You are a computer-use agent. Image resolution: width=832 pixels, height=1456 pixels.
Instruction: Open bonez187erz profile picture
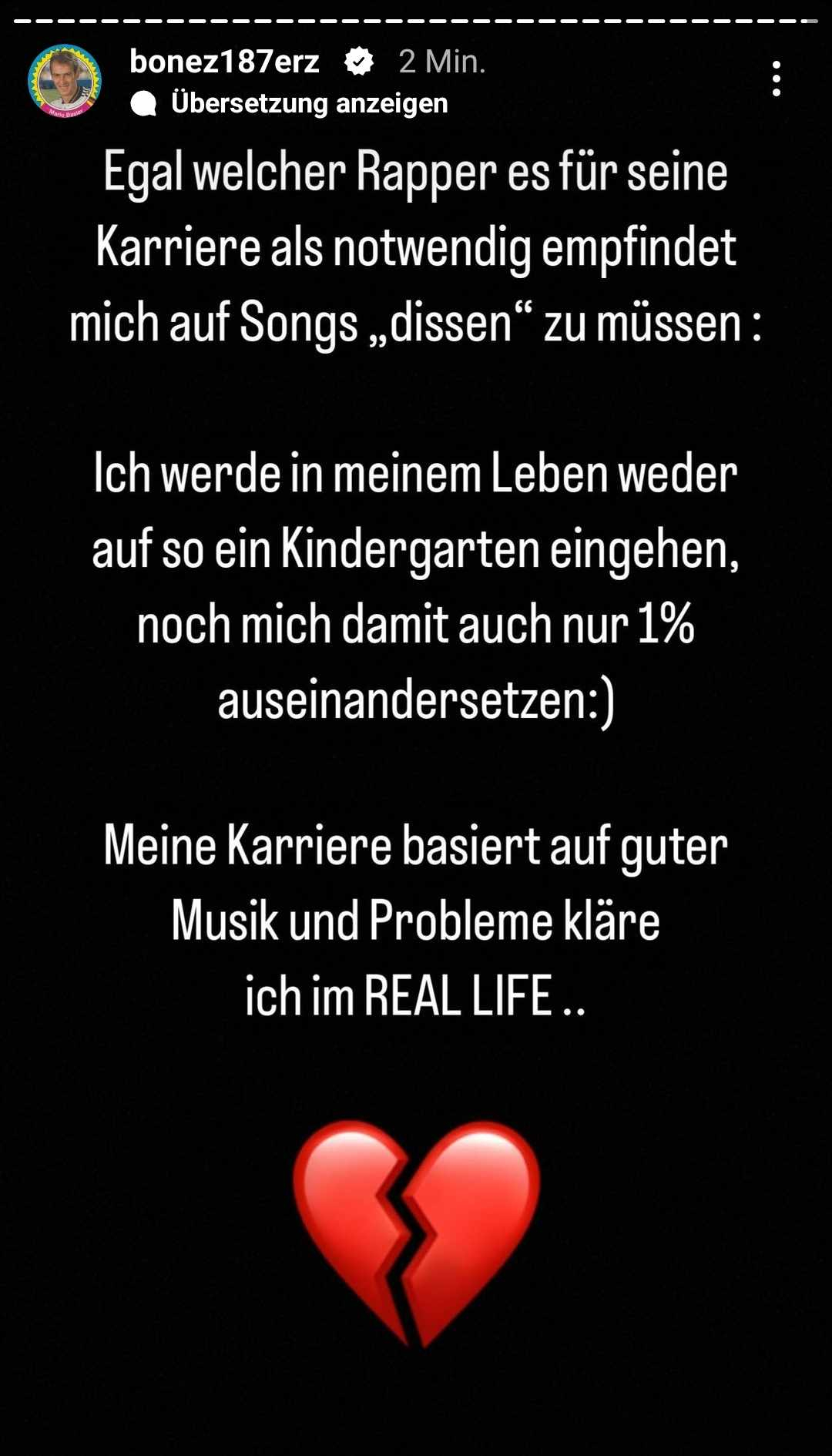[x=65, y=81]
